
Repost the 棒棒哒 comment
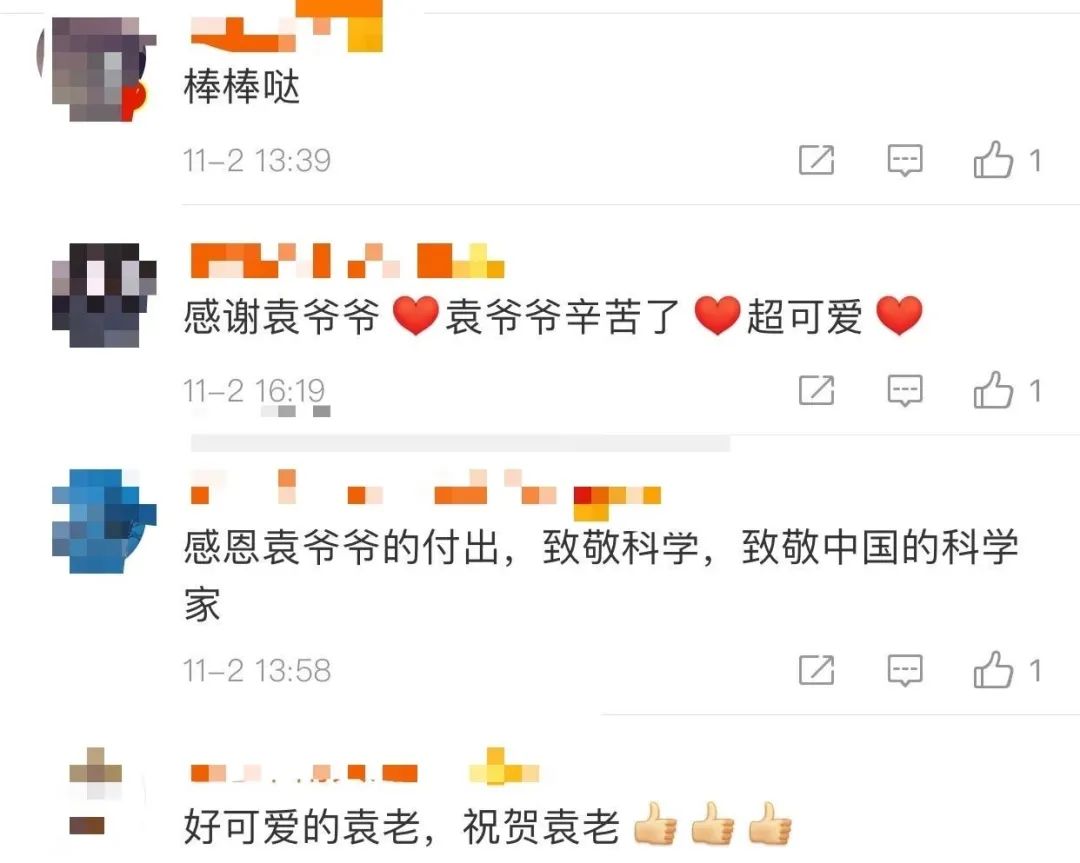pos(816,160)
